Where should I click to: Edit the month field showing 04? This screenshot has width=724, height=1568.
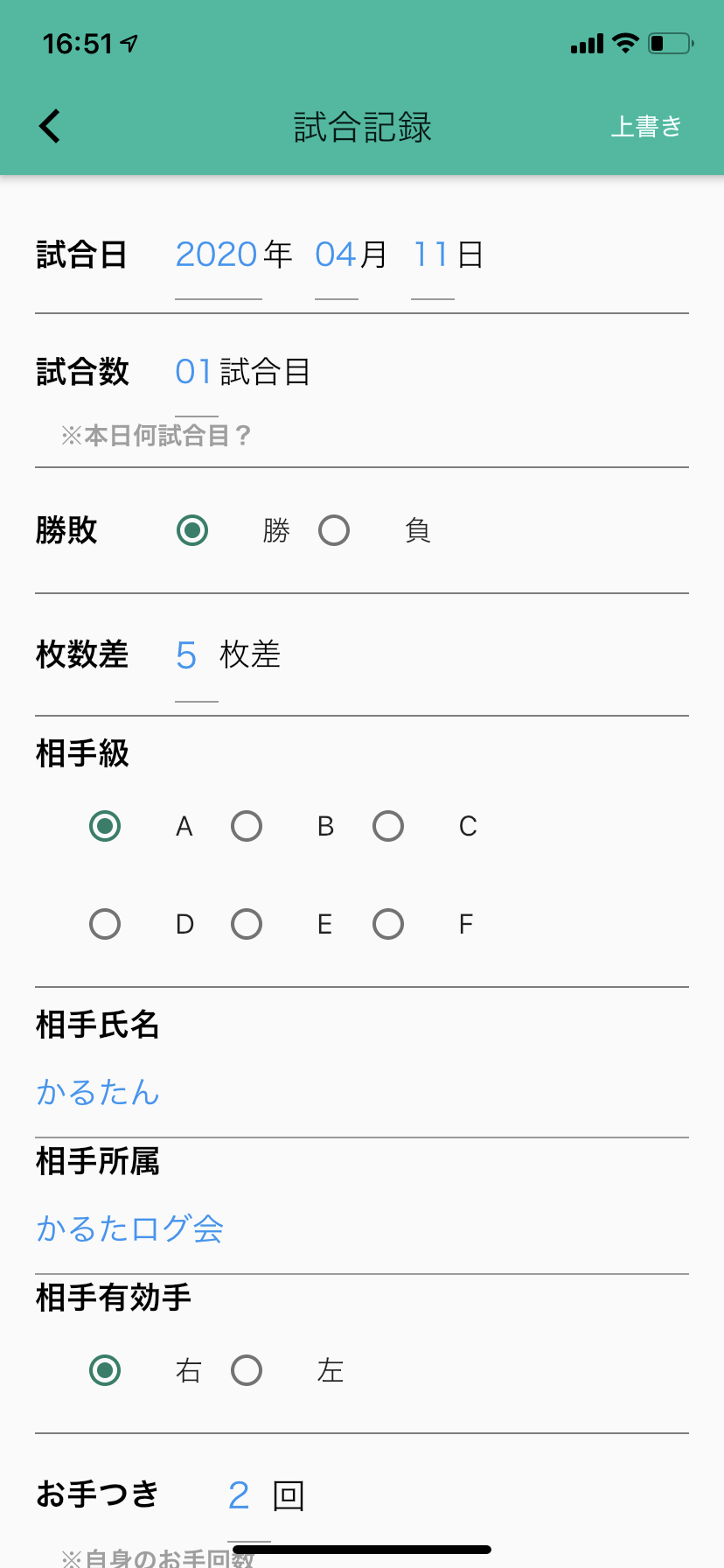coord(336,255)
